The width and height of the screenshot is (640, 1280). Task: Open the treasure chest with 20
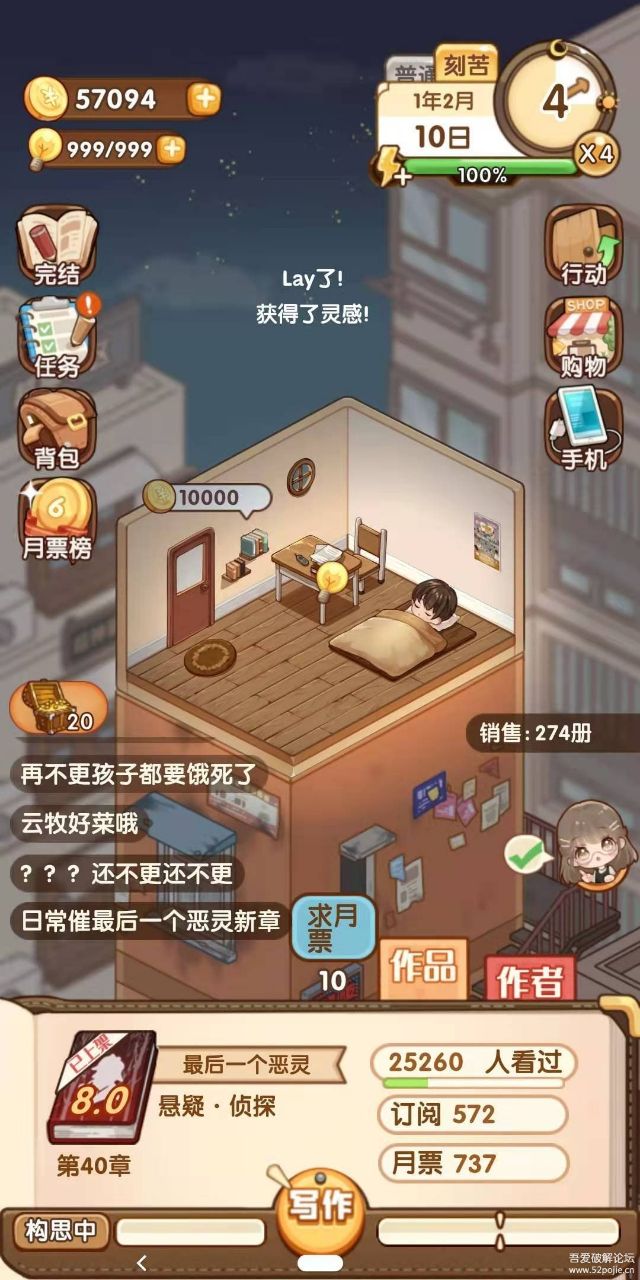pos(57,709)
